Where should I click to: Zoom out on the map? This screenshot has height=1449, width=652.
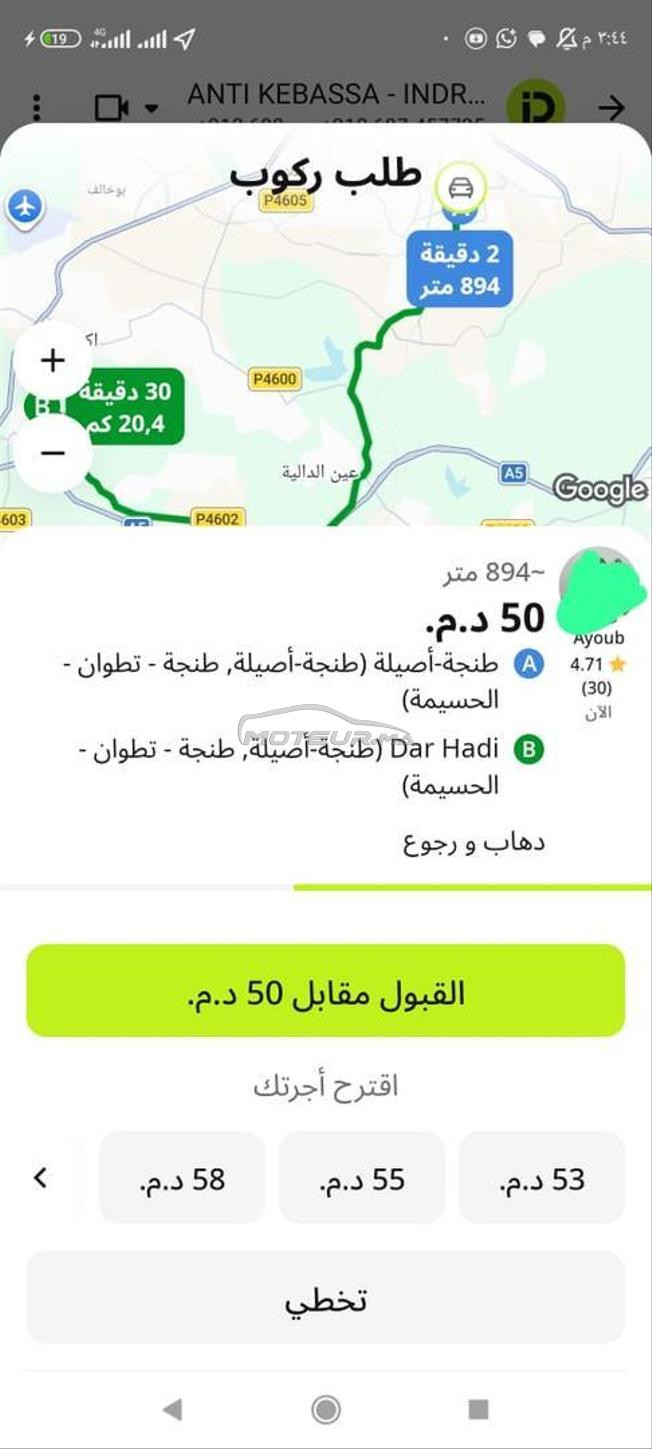point(52,452)
